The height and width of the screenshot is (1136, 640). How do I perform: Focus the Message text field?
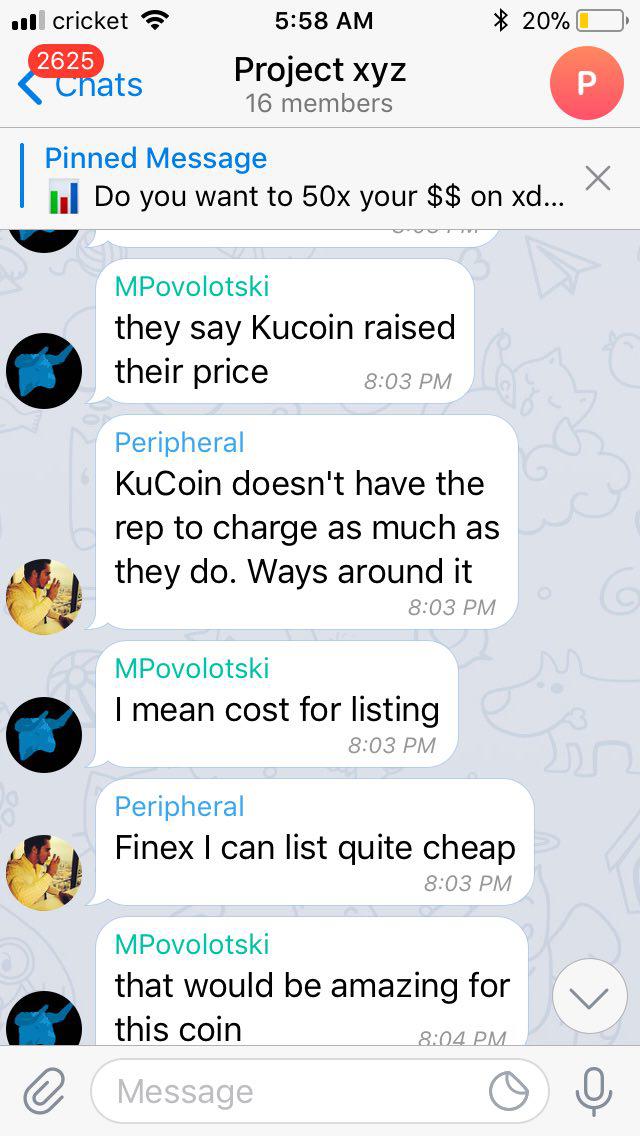290,1091
